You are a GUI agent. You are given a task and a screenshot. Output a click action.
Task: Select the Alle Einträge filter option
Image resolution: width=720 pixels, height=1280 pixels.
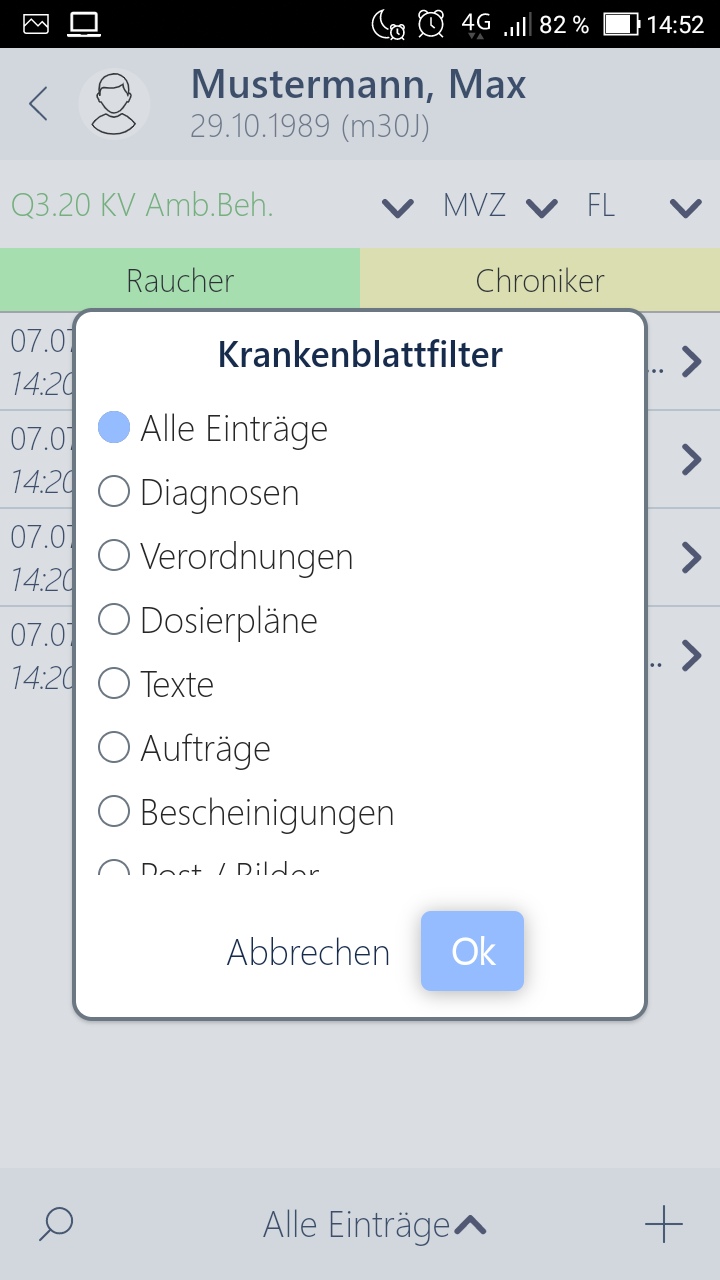(x=213, y=428)
